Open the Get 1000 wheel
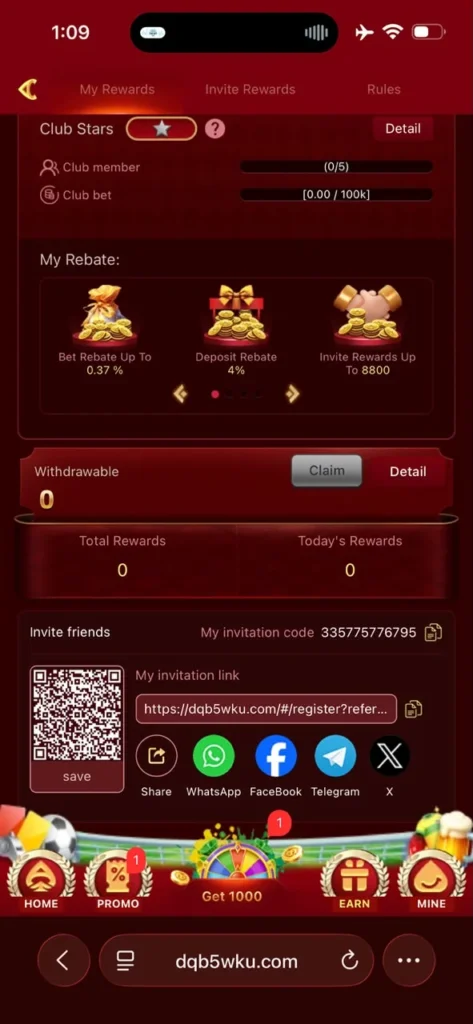The width and height of the screenshot is (473, 1024). click(x=232, y=869)
